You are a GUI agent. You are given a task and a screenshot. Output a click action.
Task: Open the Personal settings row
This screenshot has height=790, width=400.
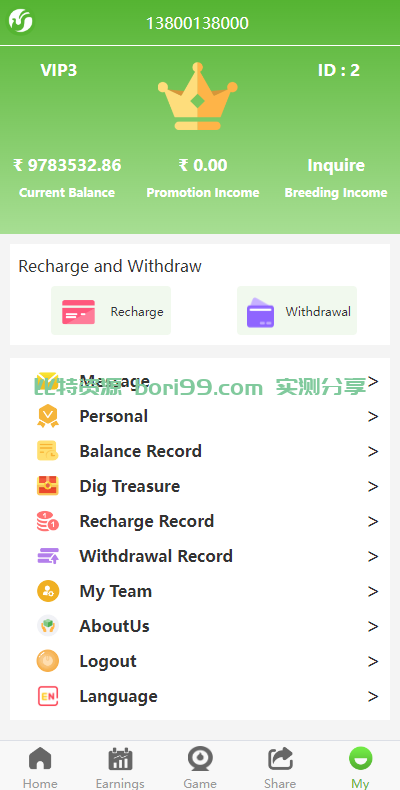(200, 416)
